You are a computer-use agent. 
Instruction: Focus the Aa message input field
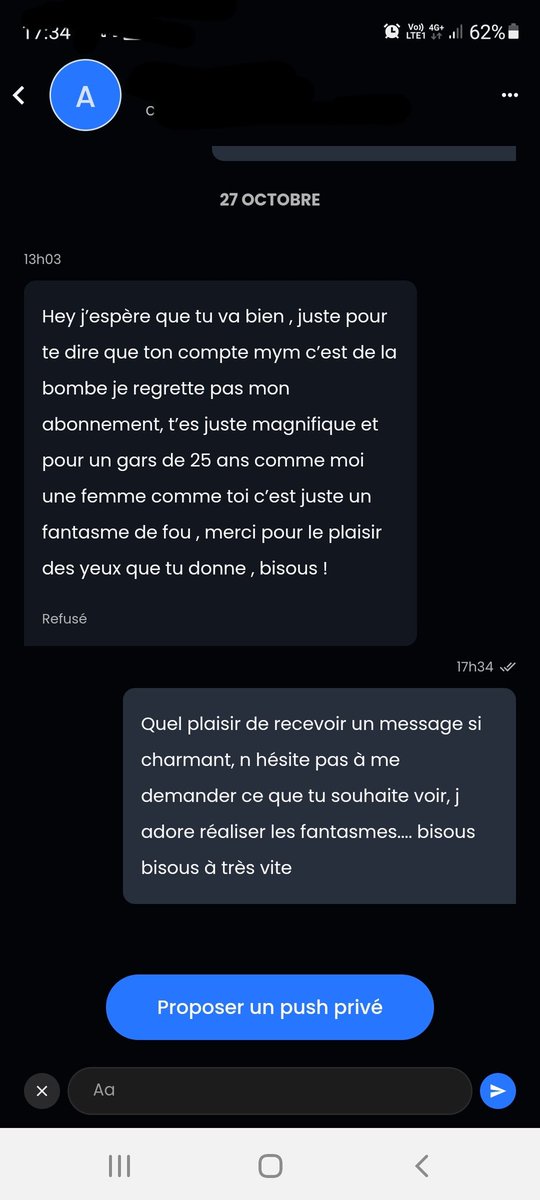pyautogui.click(x=270, y=1091)
